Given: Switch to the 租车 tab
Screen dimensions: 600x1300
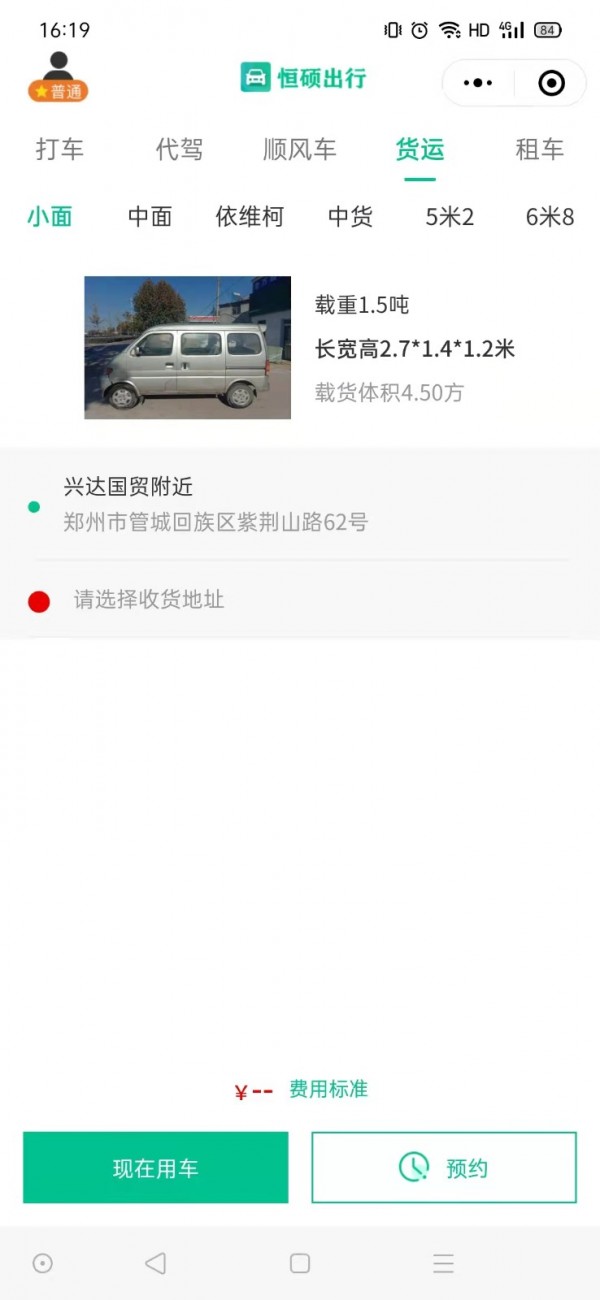Looking at the screenshot, I should coord(540,150).
